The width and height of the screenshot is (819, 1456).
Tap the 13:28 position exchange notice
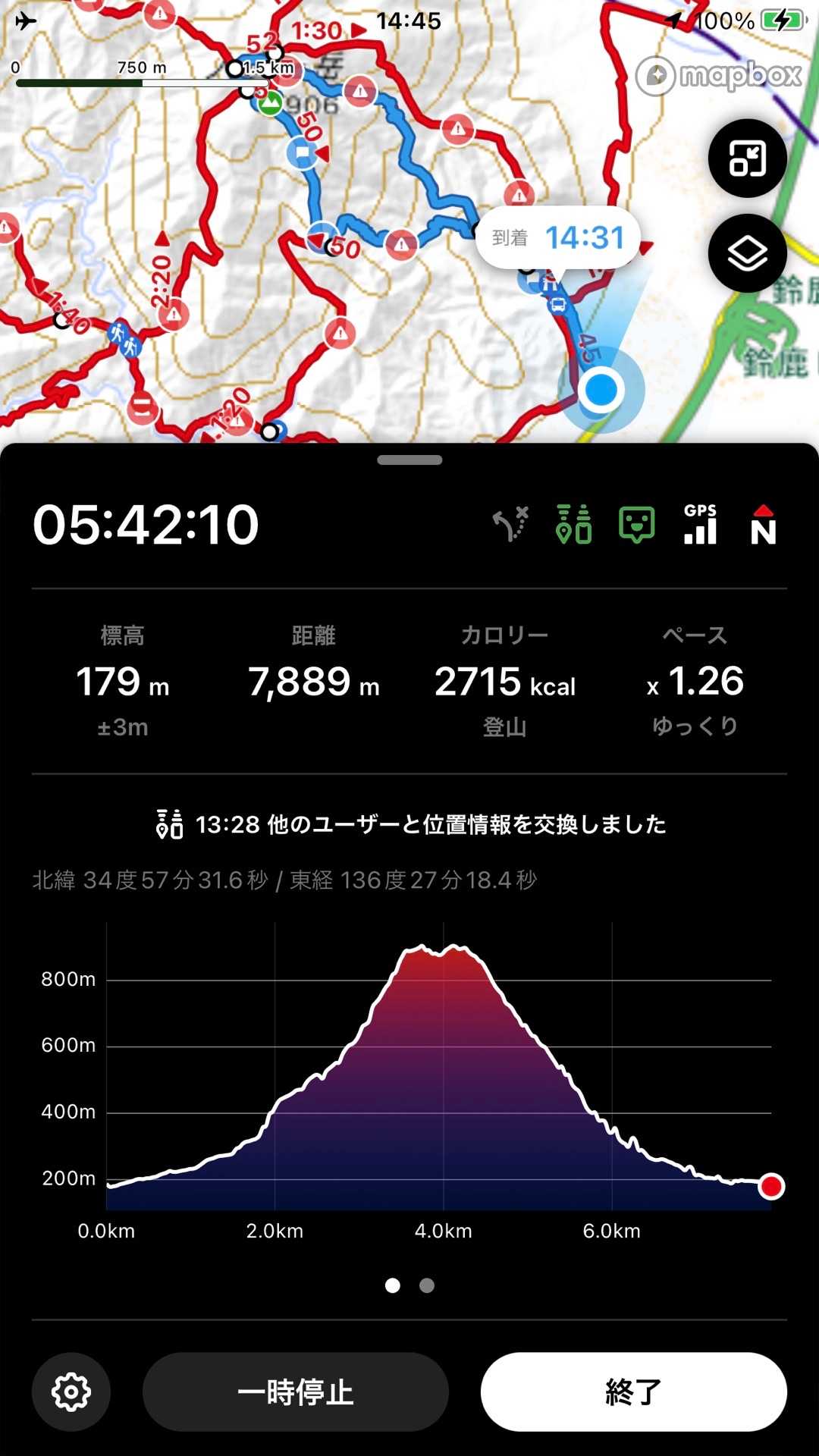pos(410,824)
